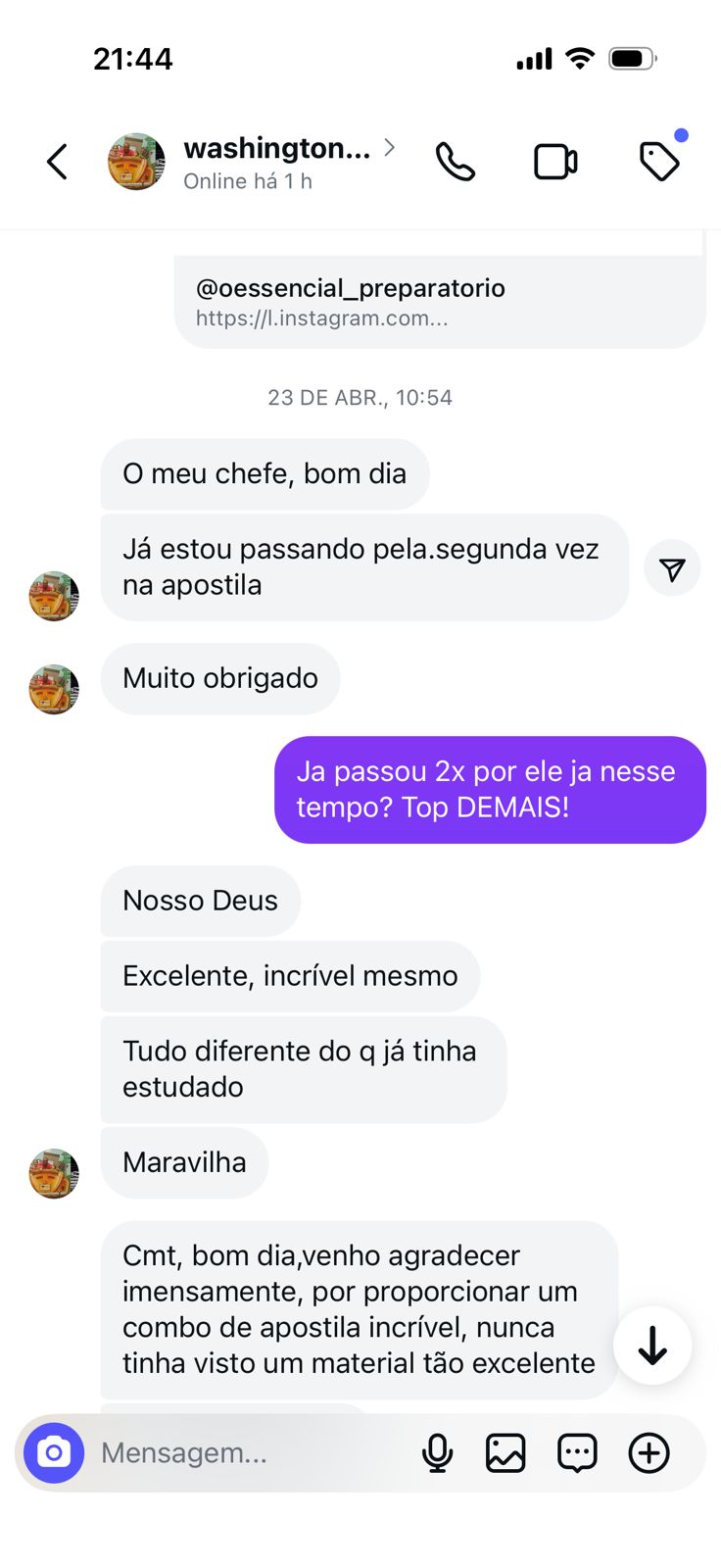
Task: Start a video call
Action: pyautogui.click(x=555, y=162)
